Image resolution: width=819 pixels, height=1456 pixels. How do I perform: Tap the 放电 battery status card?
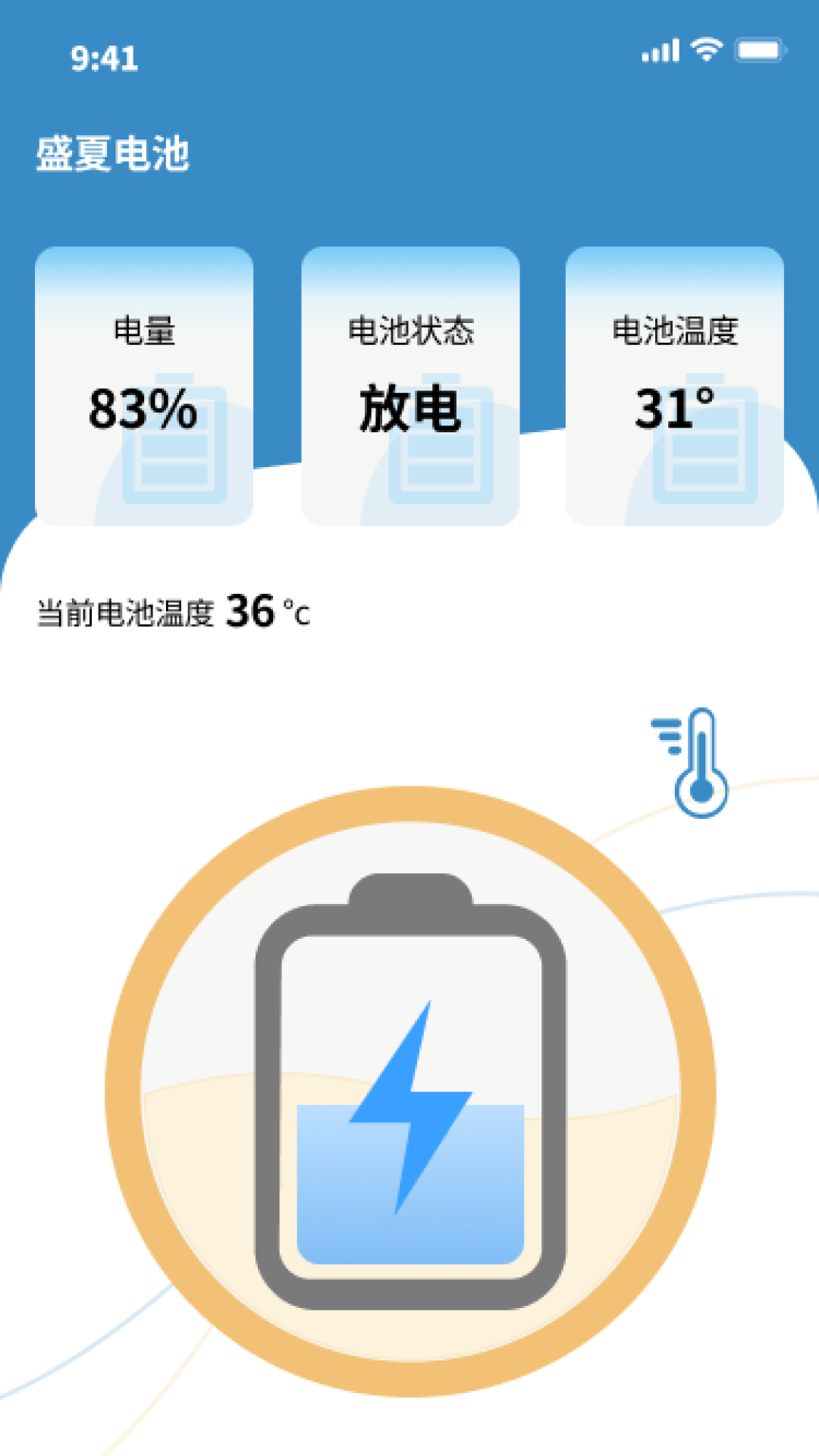coord(409,383)
